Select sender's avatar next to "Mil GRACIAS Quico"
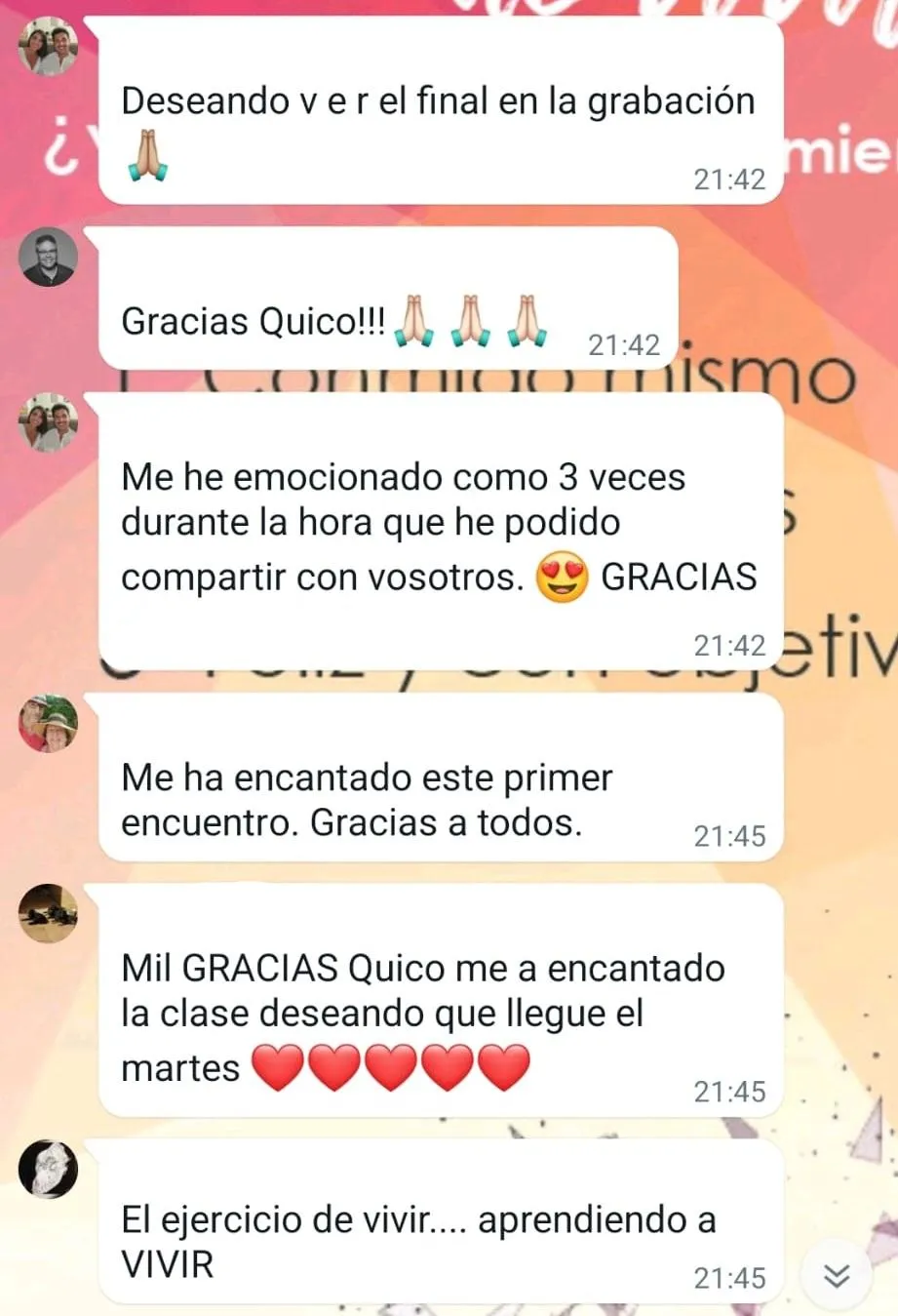898x1316 pixels. pos(49,914)
